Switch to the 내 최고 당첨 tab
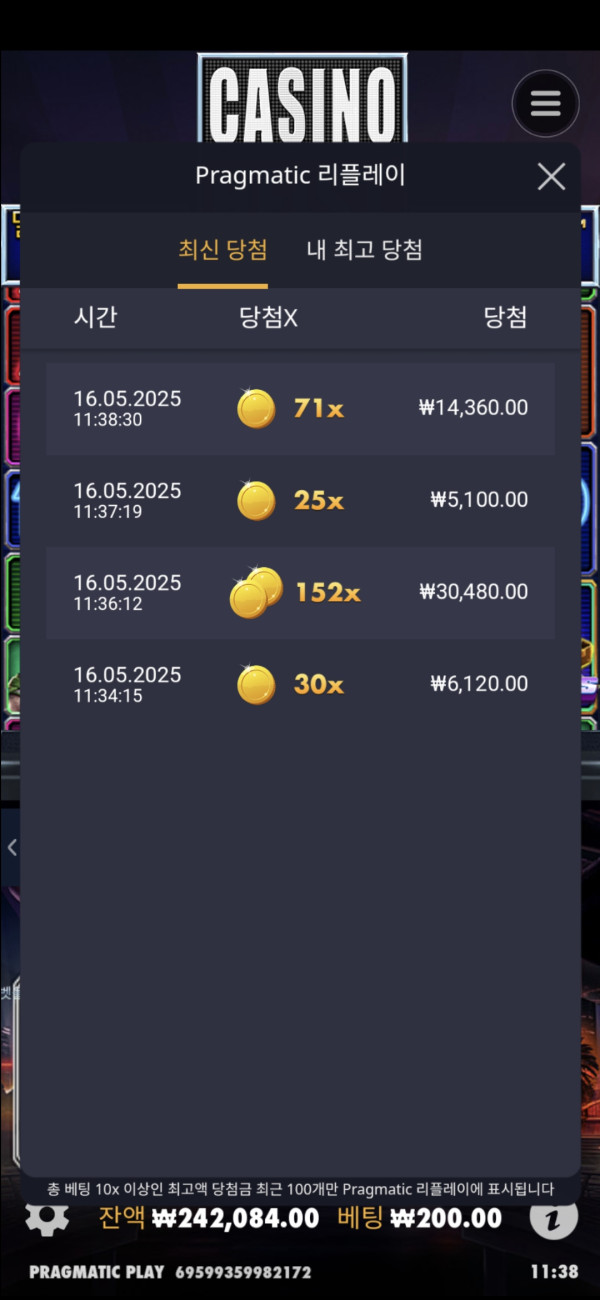 tap(364, 250)
